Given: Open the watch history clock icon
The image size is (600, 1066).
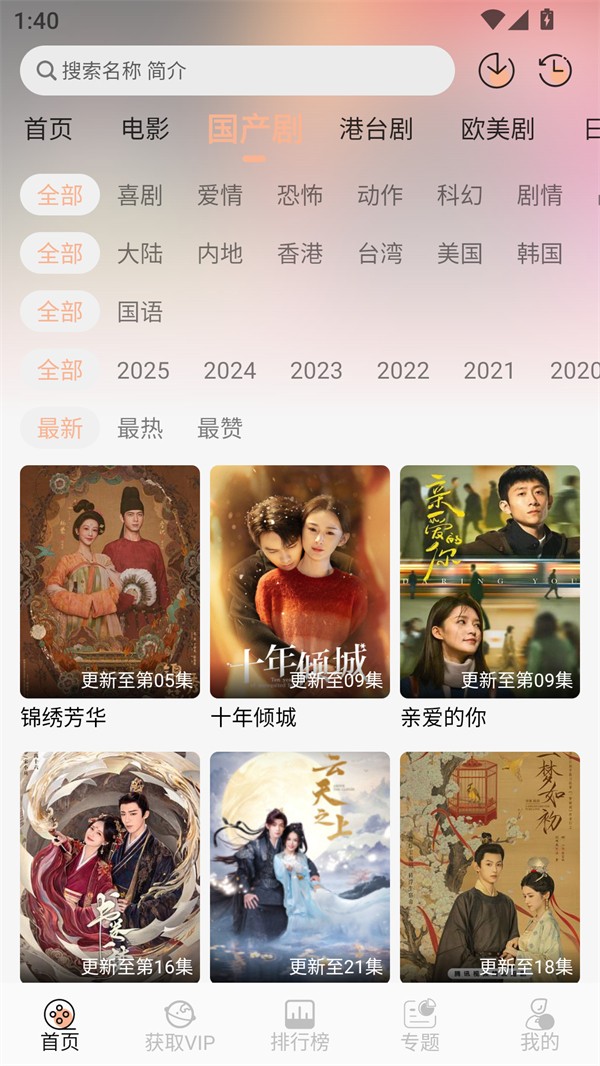Looking at the screenshot, I should point(555,70).
